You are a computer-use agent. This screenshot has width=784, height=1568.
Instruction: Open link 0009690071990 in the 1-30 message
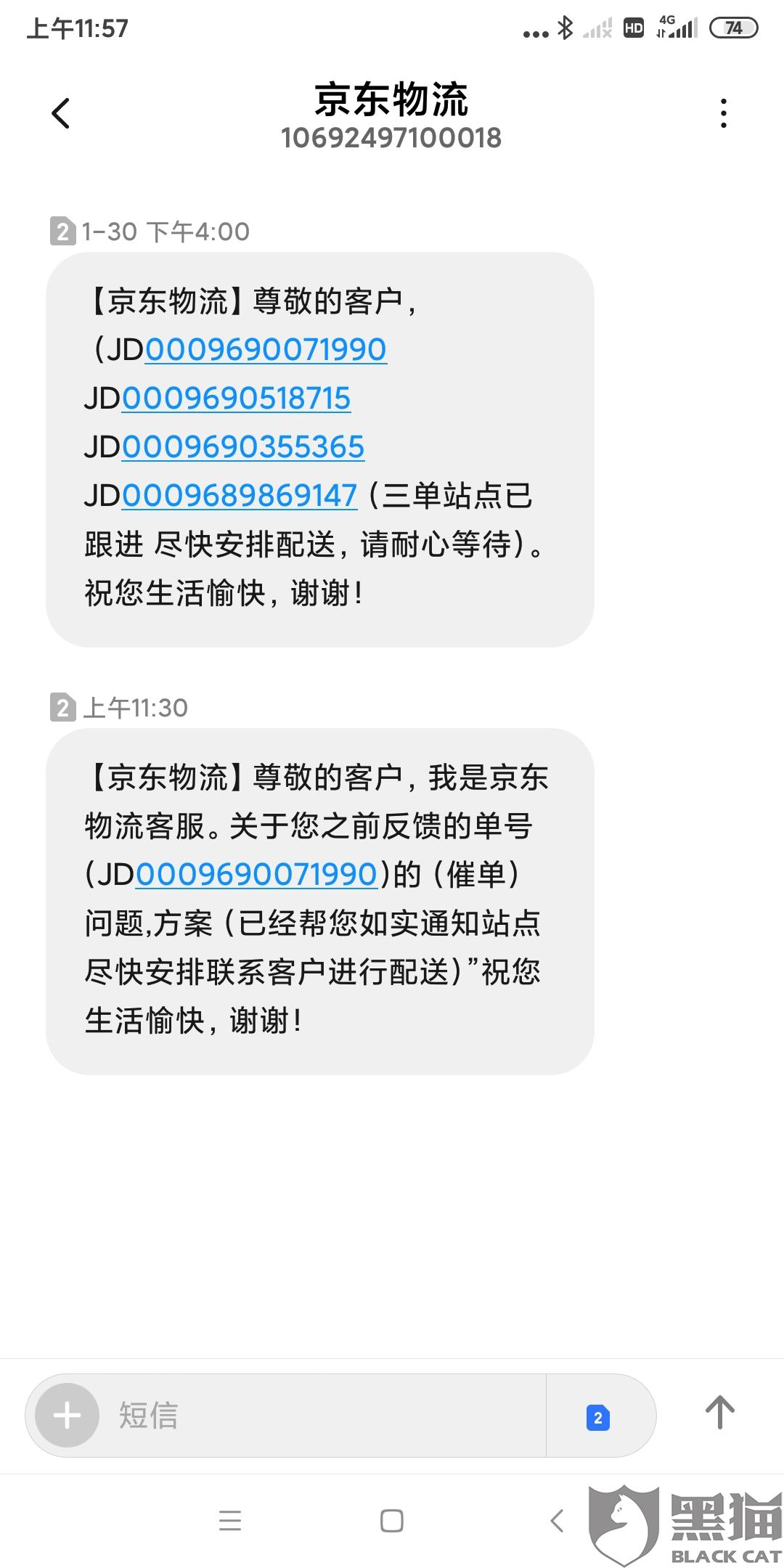point(266,350)
